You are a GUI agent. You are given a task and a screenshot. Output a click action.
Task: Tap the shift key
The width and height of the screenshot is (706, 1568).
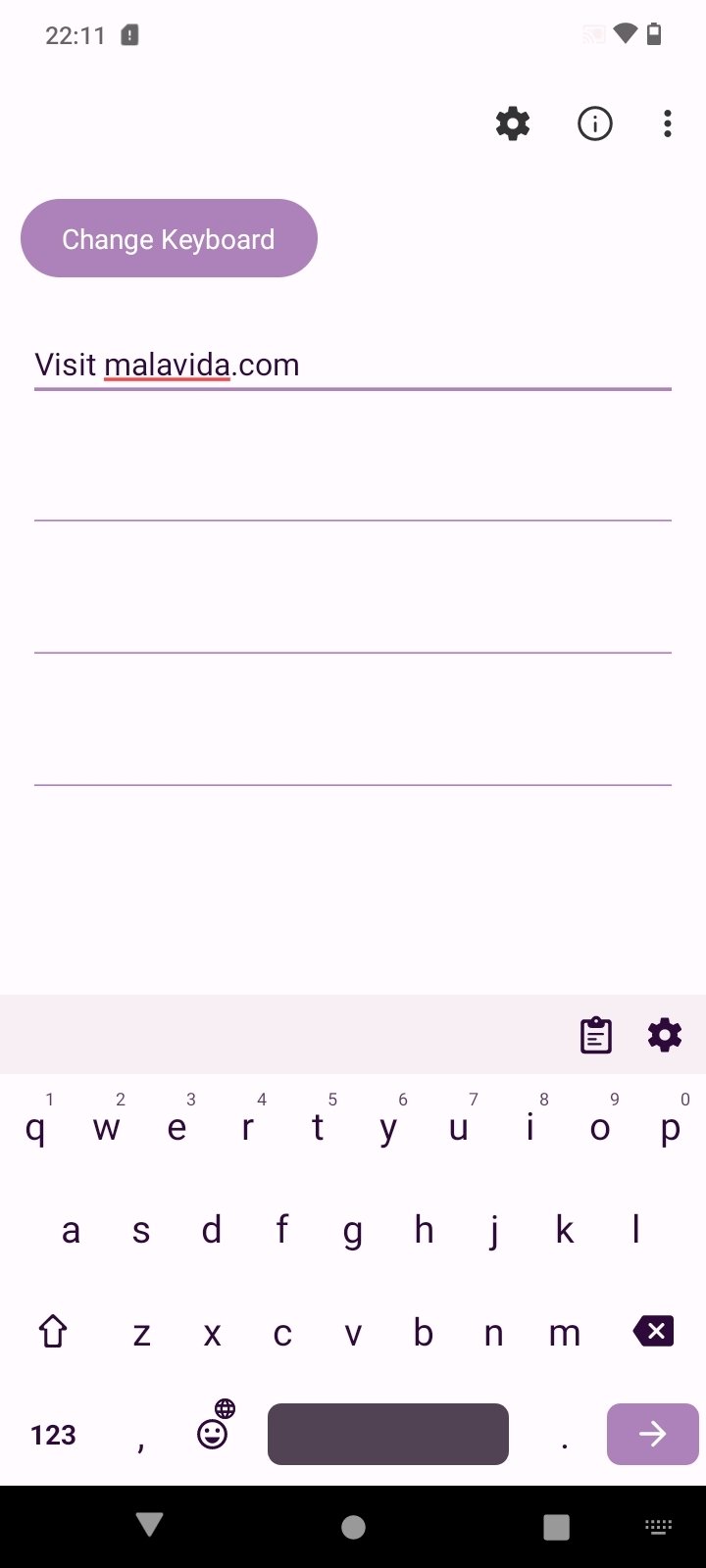click(53, 1331)
